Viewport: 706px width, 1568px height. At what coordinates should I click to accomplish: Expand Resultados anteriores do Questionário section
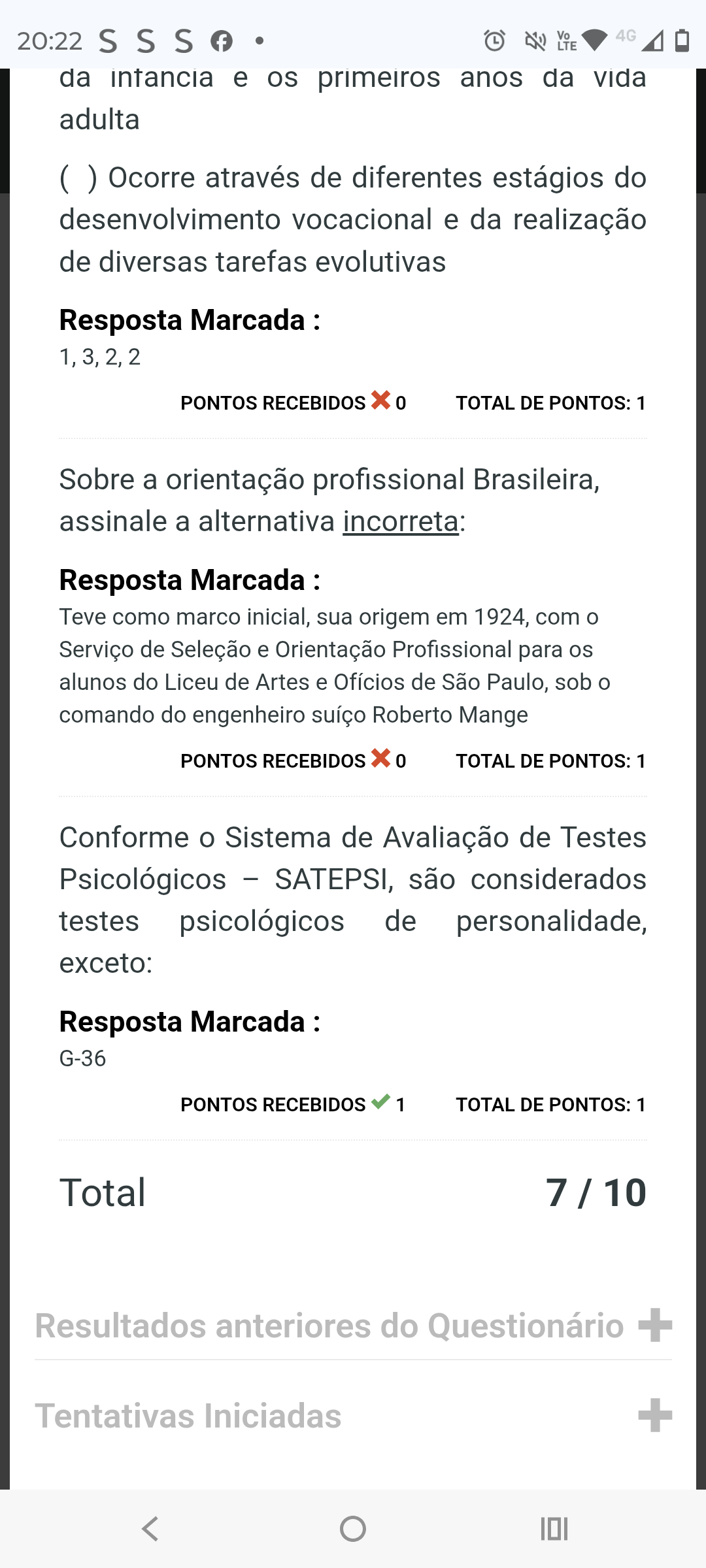[654, 1325]
